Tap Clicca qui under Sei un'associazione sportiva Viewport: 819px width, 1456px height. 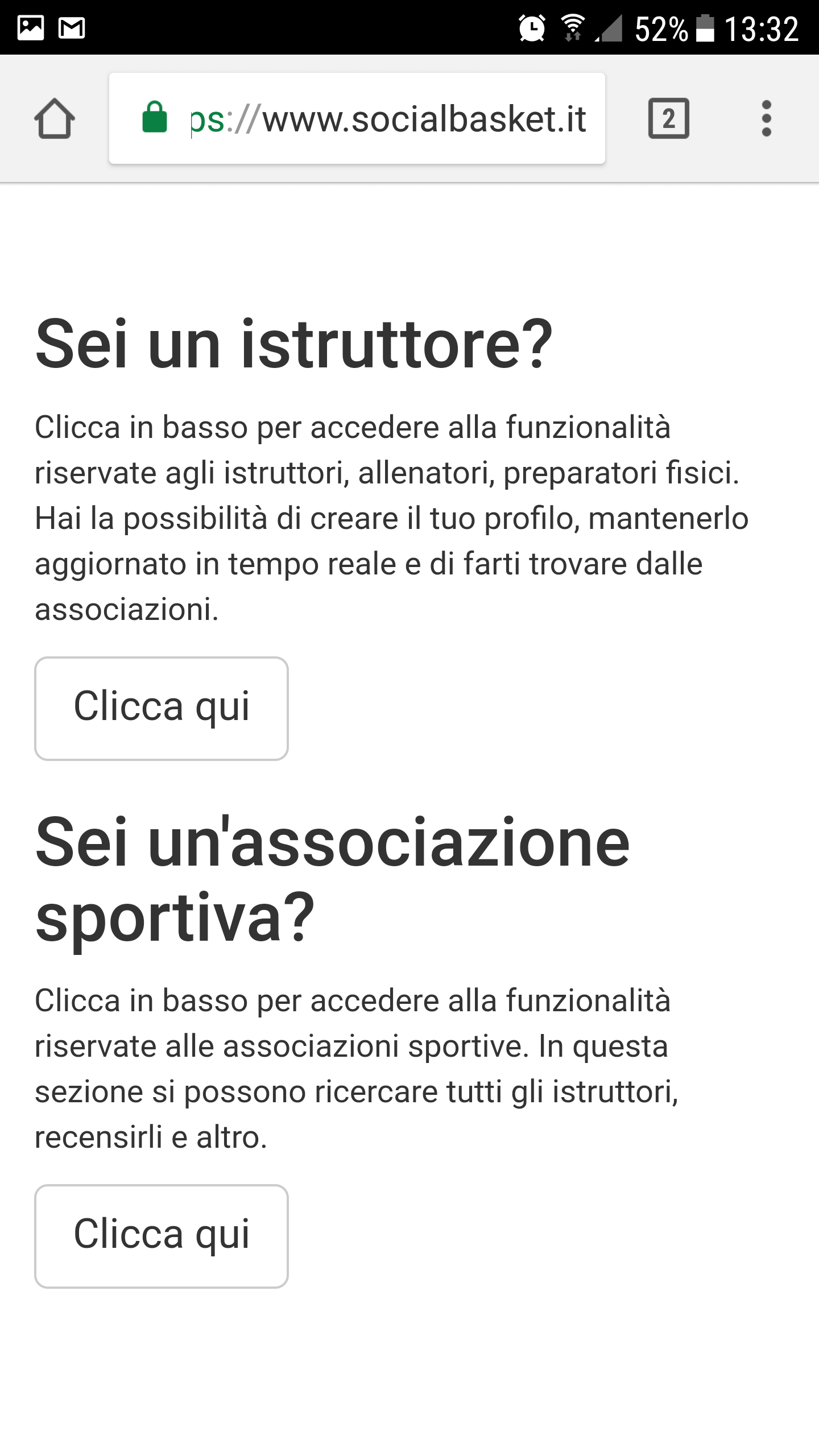pos(162,1236)
